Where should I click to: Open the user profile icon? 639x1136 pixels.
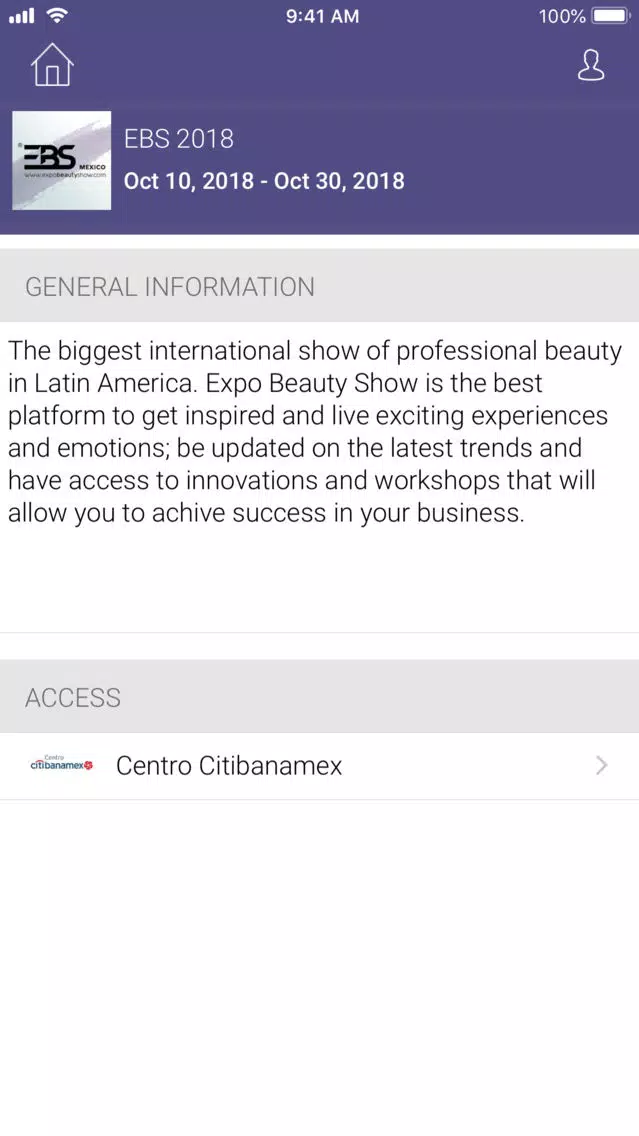tap(590, 65)
